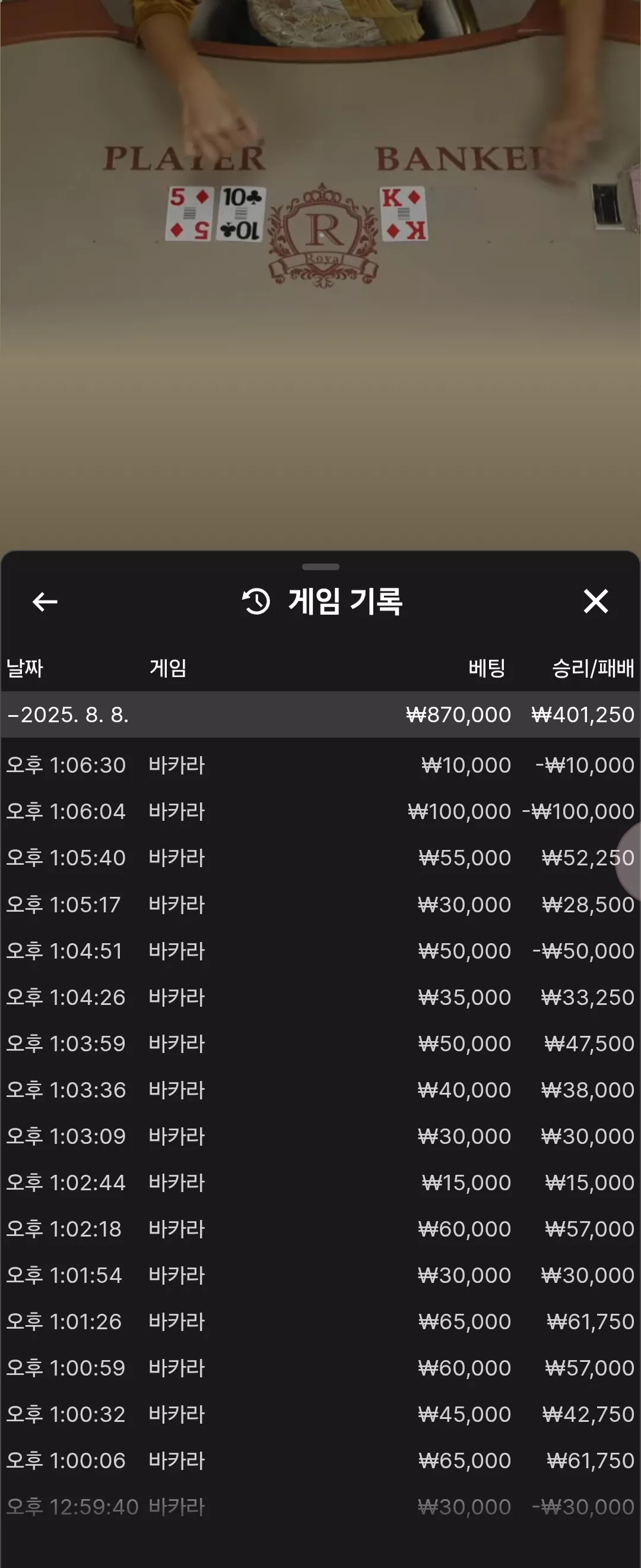Image resolution: width=641 pixels, height=1568 pixels.
Task: Open the 오후 1:00:32 baccarat record
Action: click(320, 1414)
